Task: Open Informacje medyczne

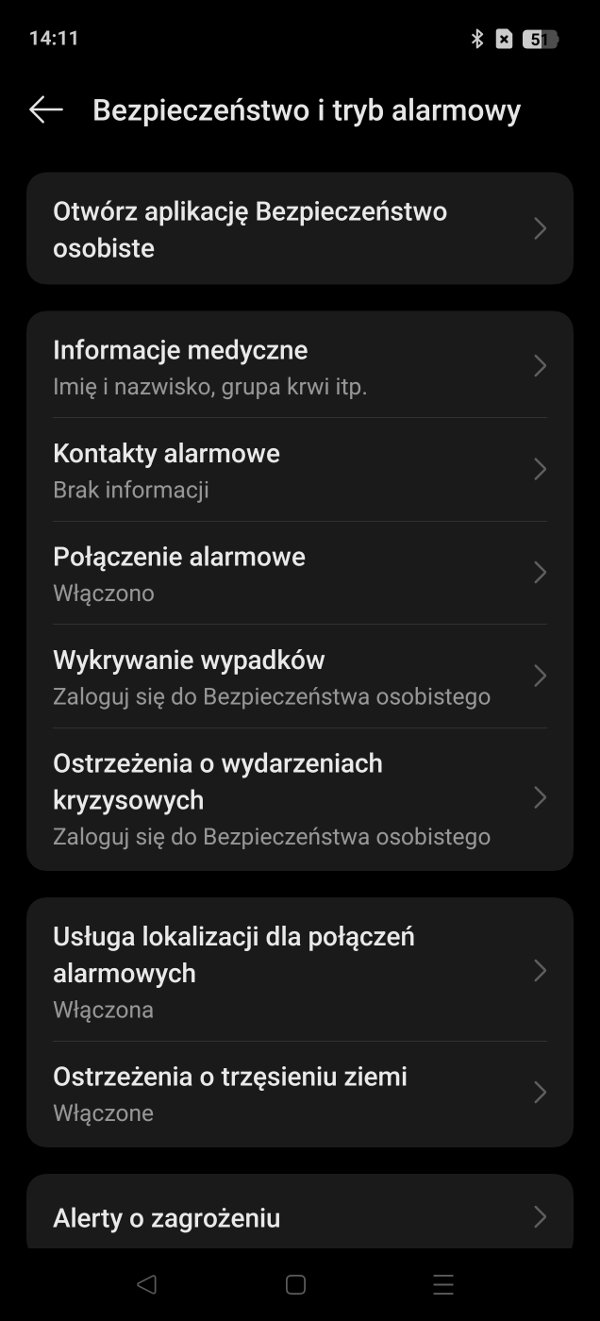Action: pyautogui.click(x=300, y=365)
